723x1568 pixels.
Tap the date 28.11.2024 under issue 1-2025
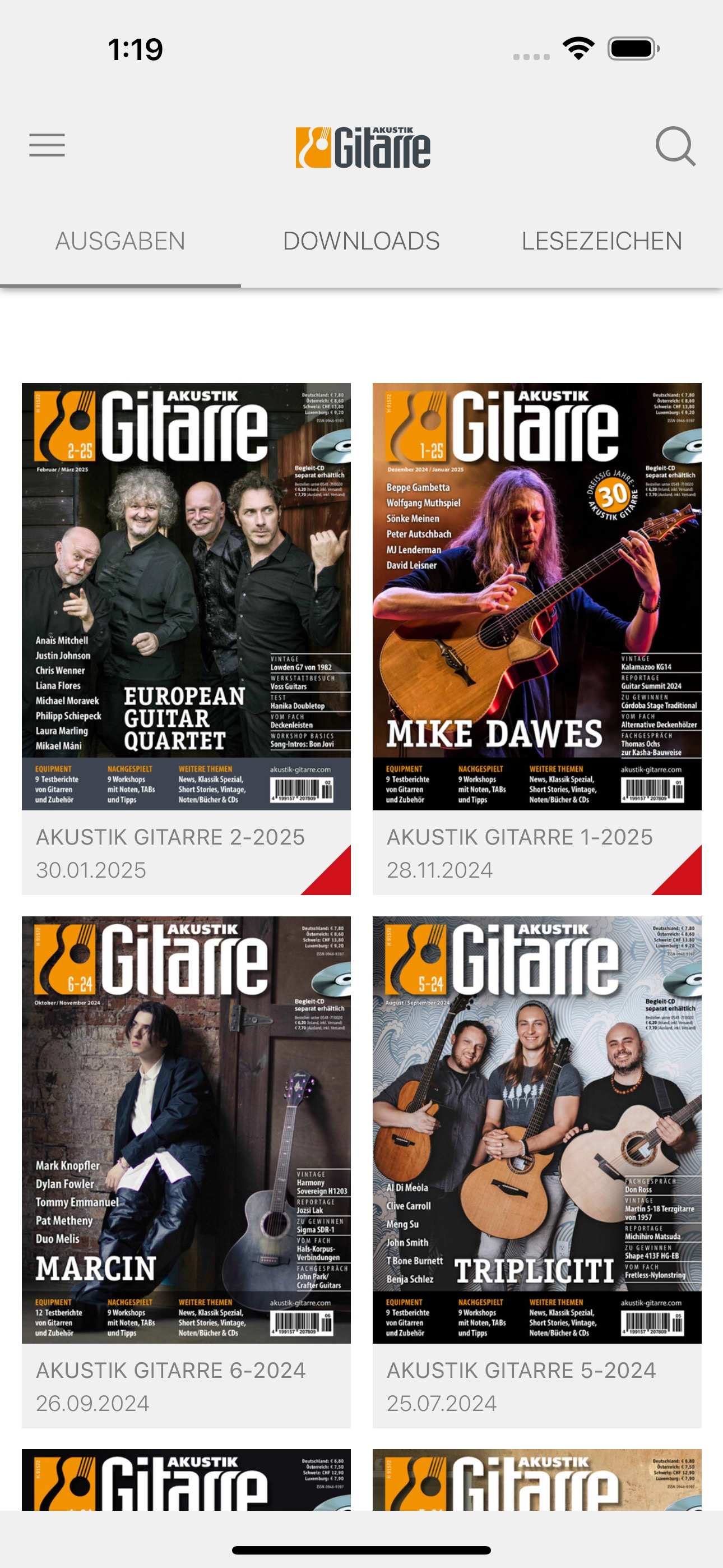(x=441, y=871)
